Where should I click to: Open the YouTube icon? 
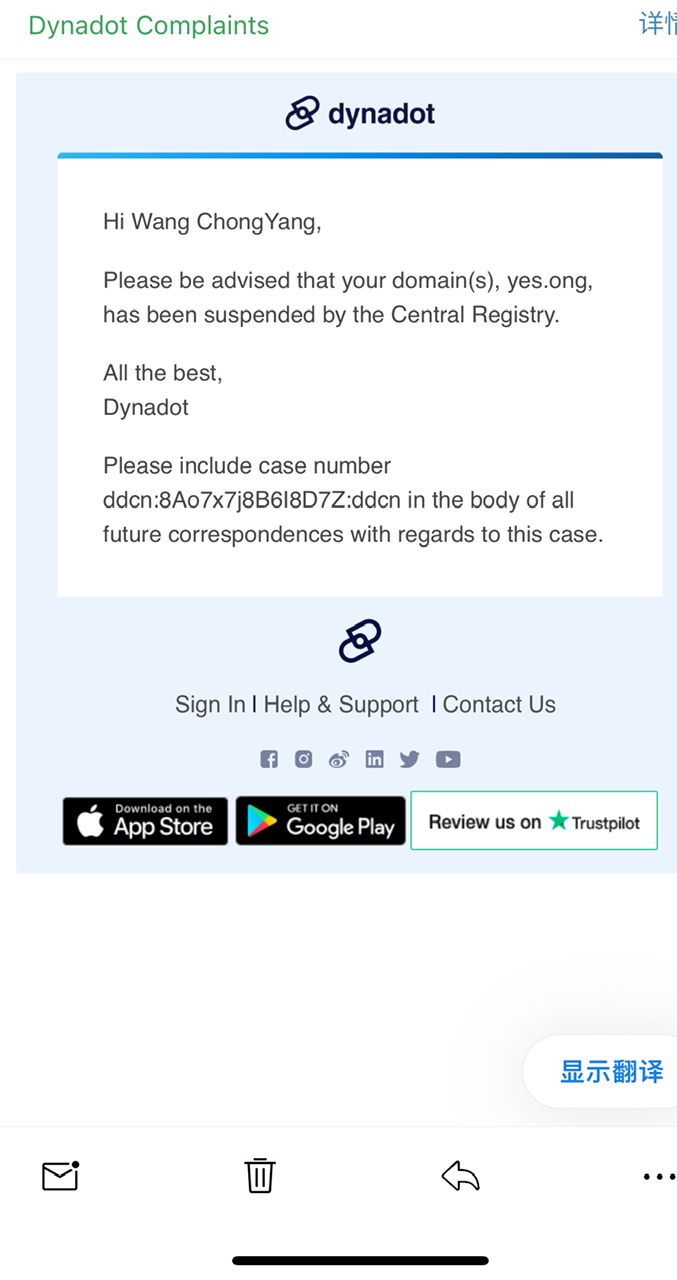448,759
